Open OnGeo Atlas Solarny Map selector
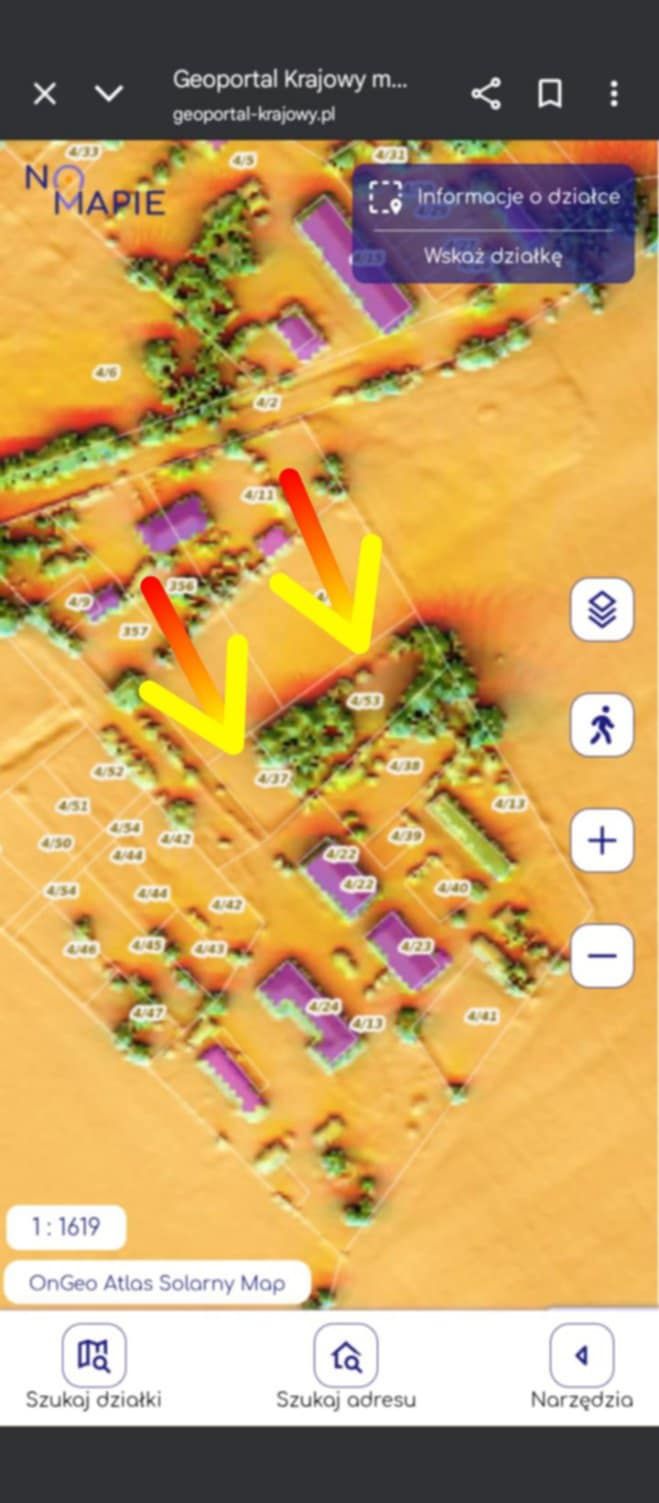This screenshot has height=1503, width=659. coord(157,1283)
